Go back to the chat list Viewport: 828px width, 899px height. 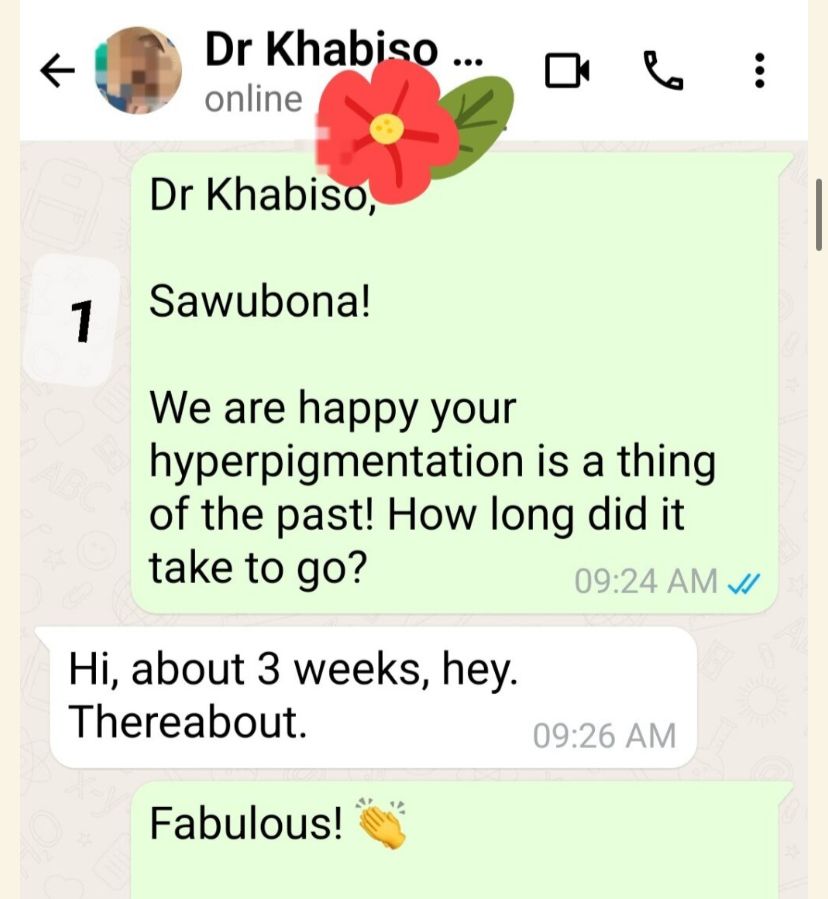tap(57, 70)
